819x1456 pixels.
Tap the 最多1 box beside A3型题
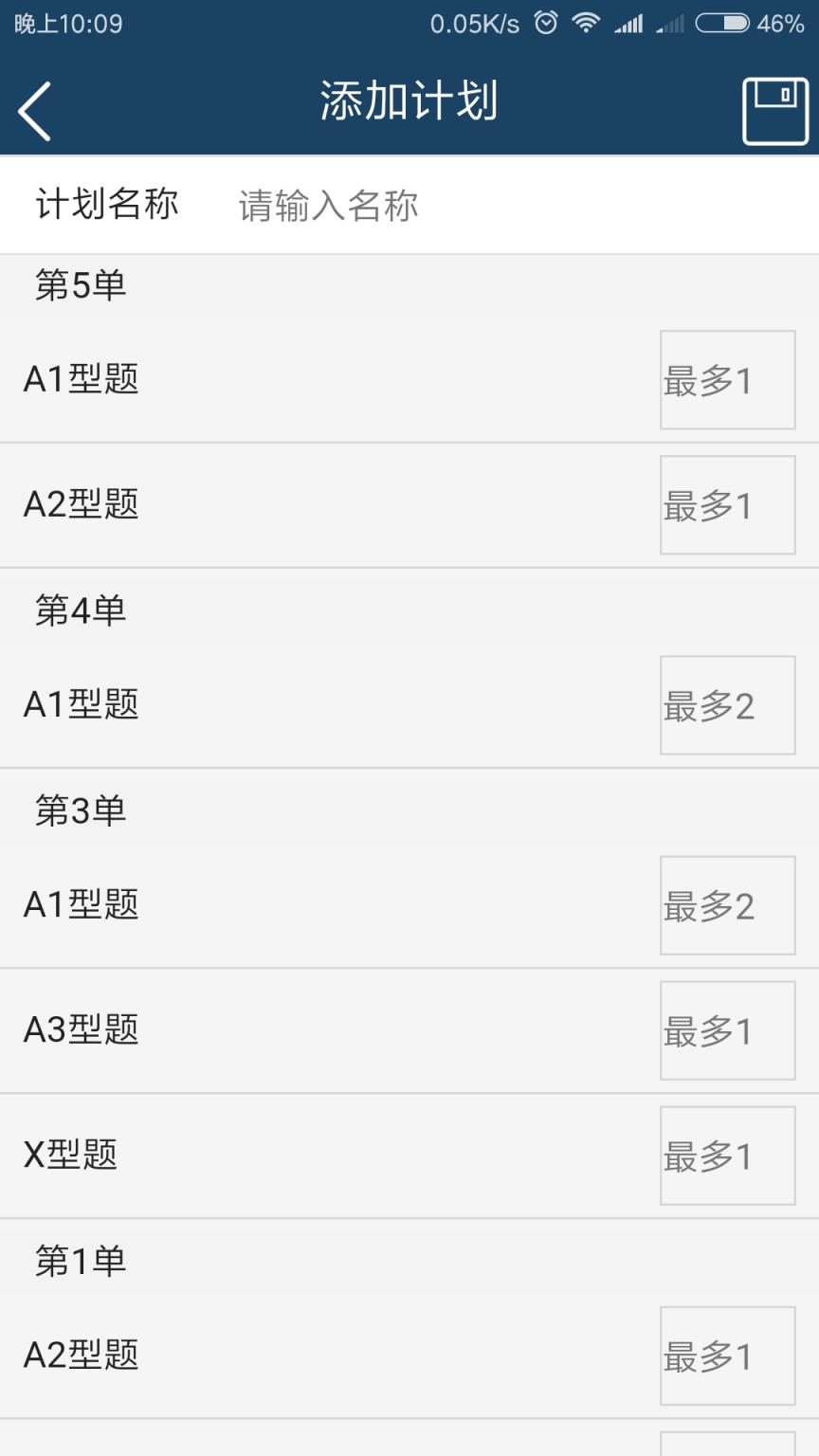(x=727, y=1030)
